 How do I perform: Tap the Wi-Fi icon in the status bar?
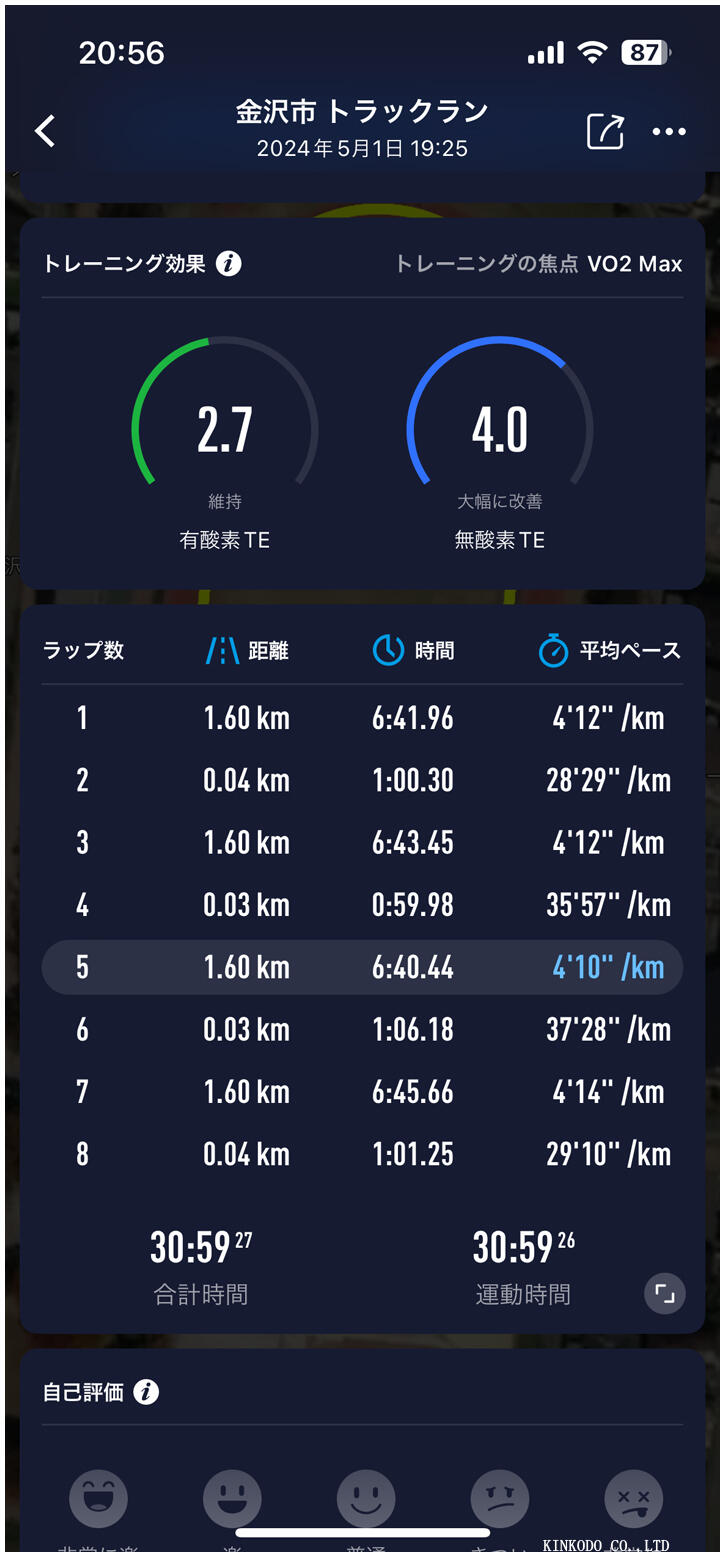[592, 53]
